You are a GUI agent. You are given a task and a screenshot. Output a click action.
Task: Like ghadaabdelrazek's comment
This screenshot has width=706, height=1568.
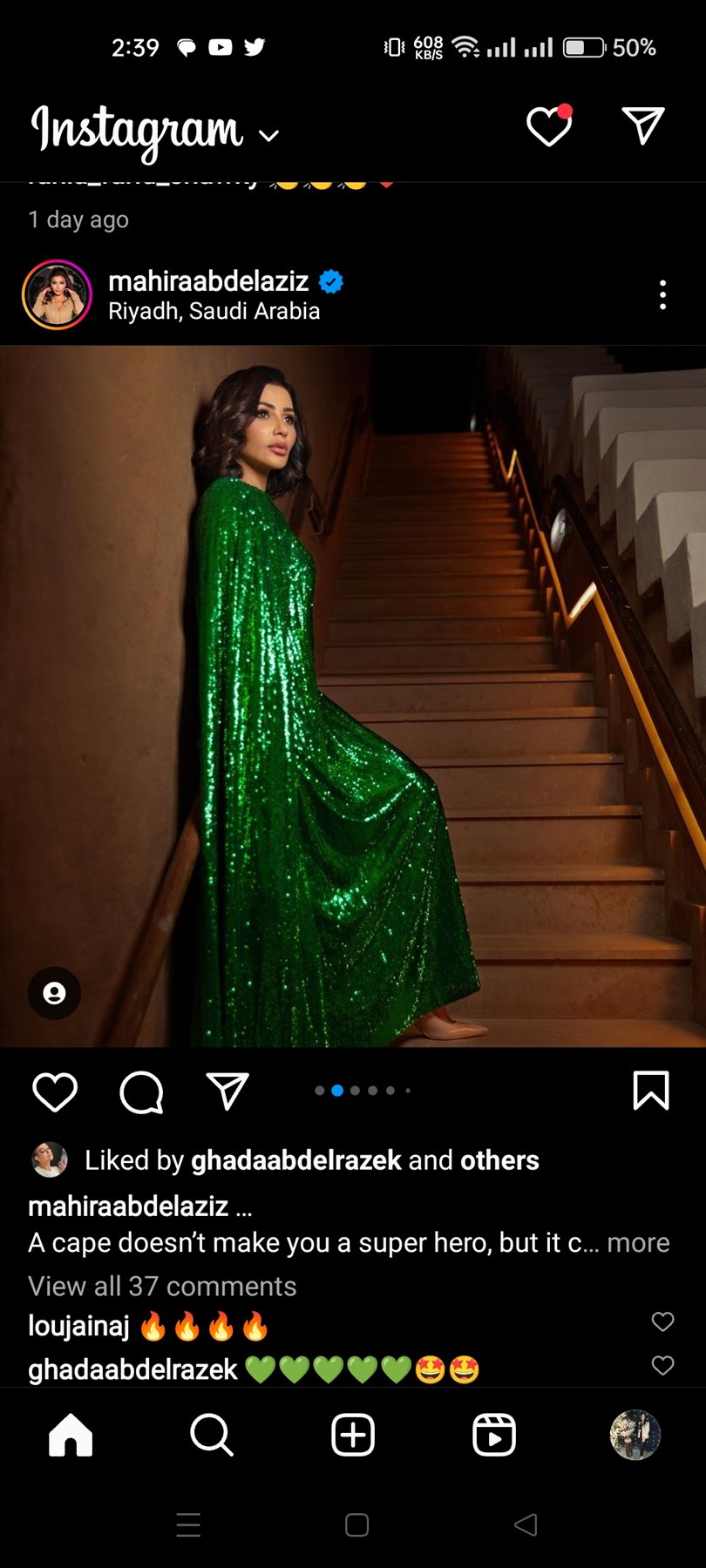click(662, 1365)
